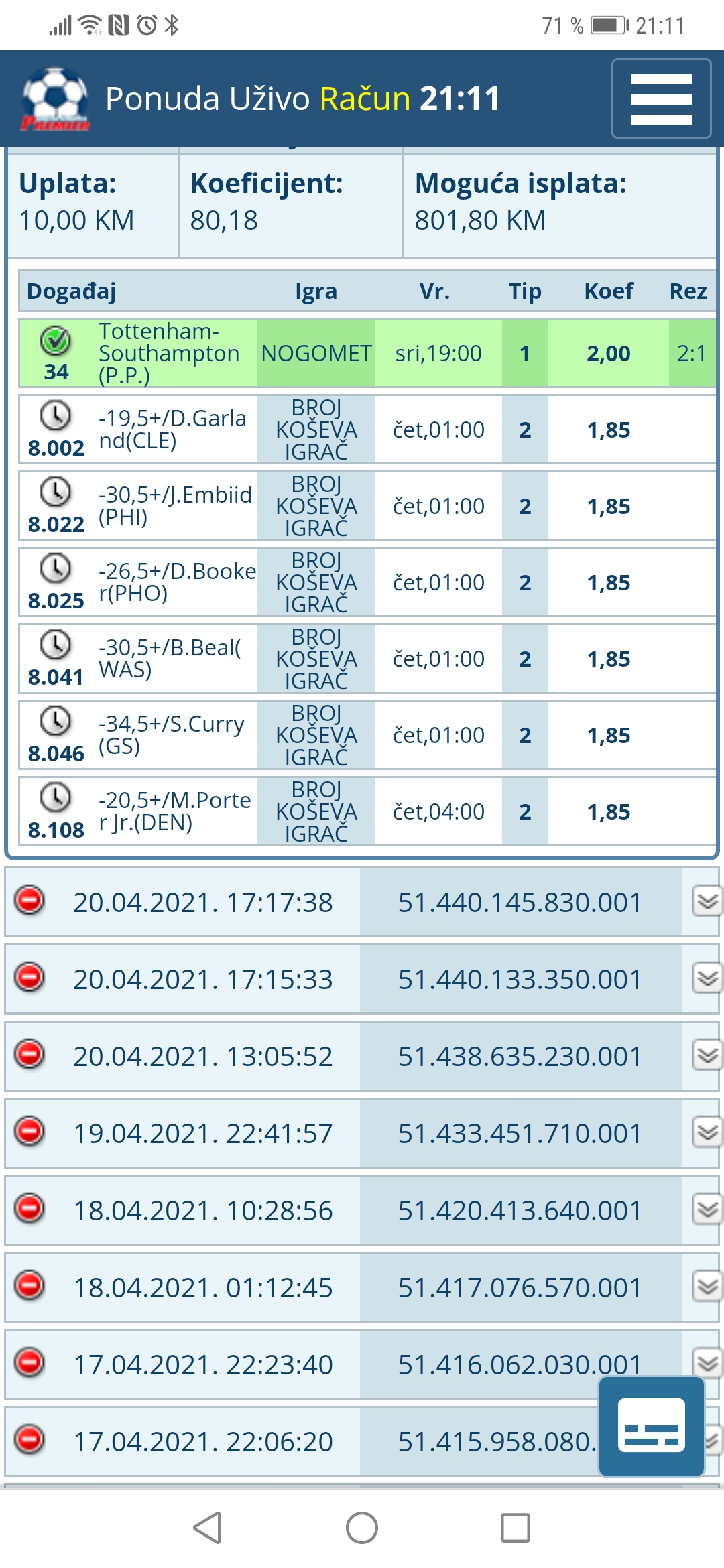The width and height of the screenshot is (724, 1568).
Task: Switch to the Ponuda section
Action: [x=162, y=99]
